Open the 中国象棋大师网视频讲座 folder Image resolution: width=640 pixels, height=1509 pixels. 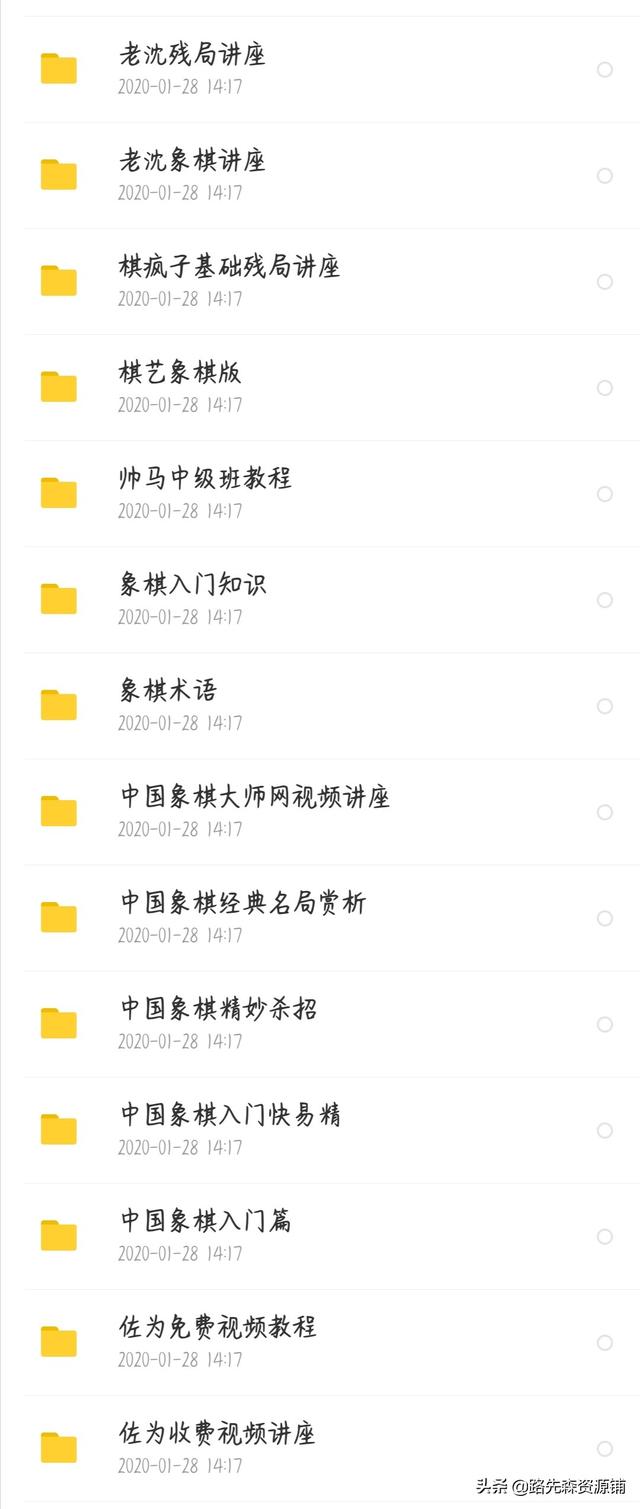click(320, 812)
